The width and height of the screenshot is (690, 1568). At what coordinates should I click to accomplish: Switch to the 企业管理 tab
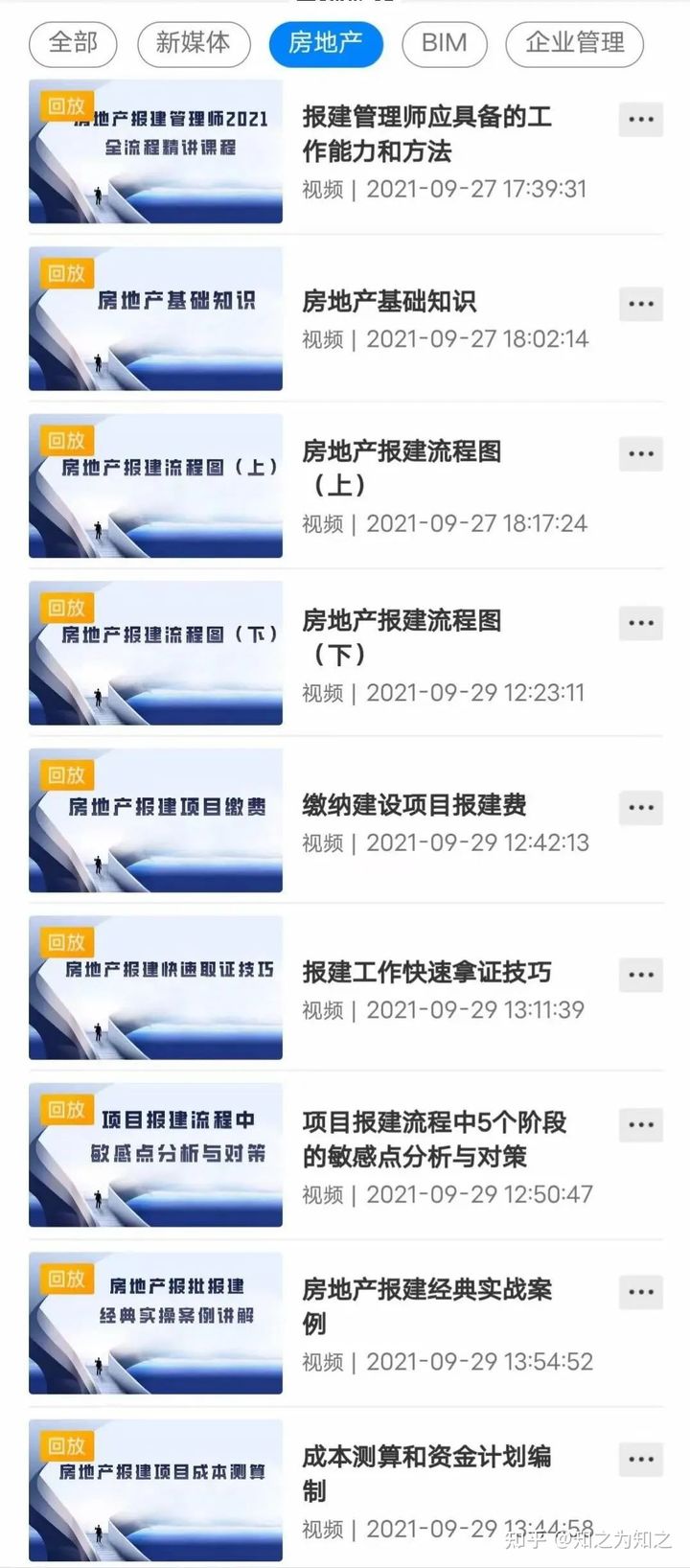[573, 43]
